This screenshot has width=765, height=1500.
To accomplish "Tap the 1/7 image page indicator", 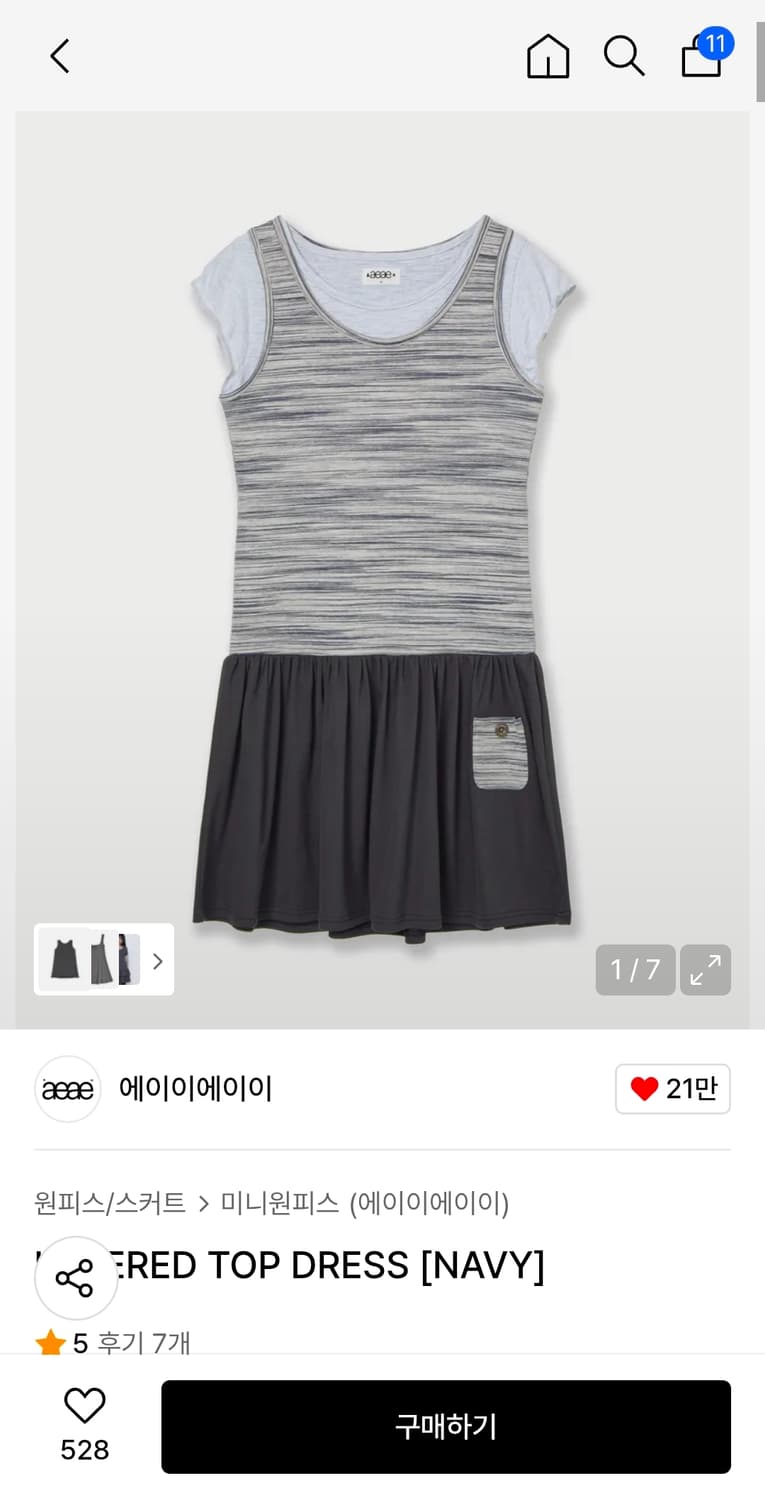I will click(x=635, y=970).
